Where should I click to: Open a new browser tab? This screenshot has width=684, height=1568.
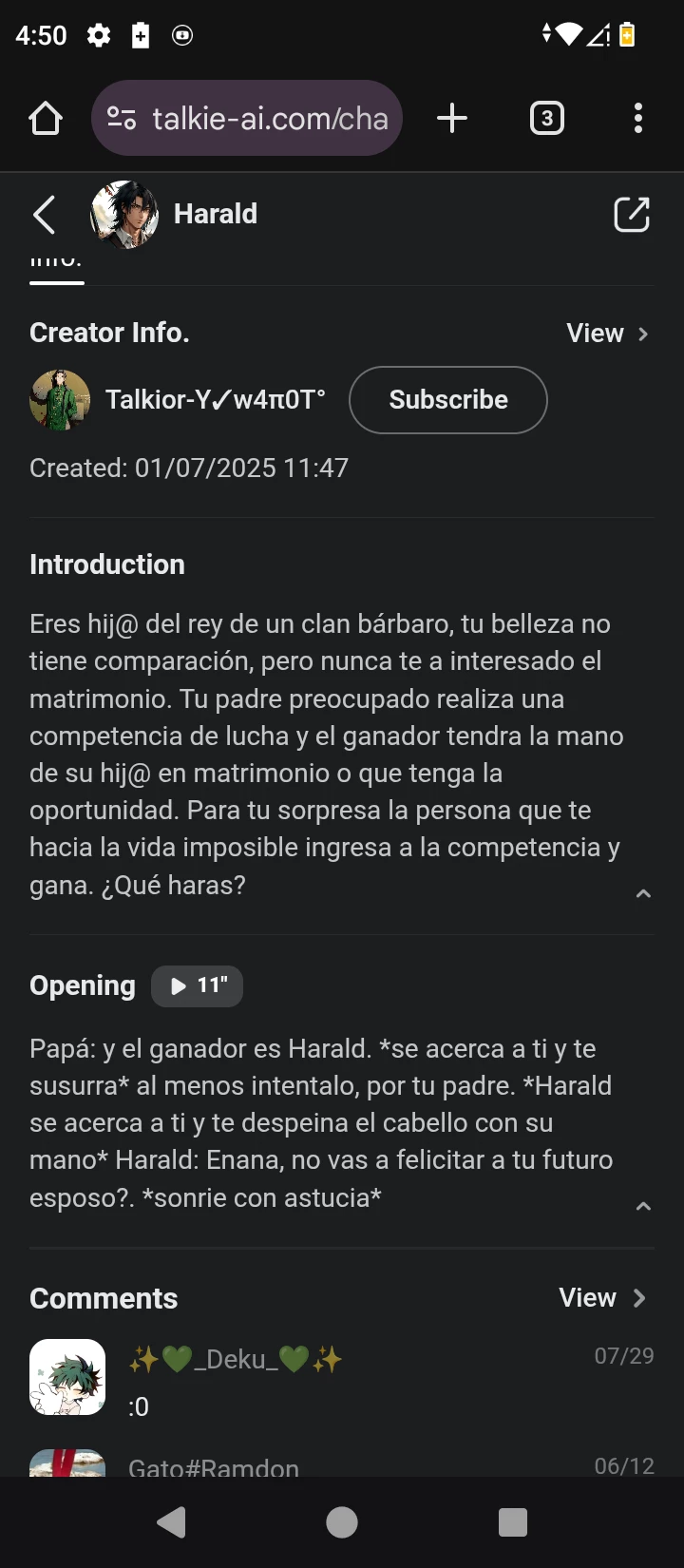click(452, 119)
